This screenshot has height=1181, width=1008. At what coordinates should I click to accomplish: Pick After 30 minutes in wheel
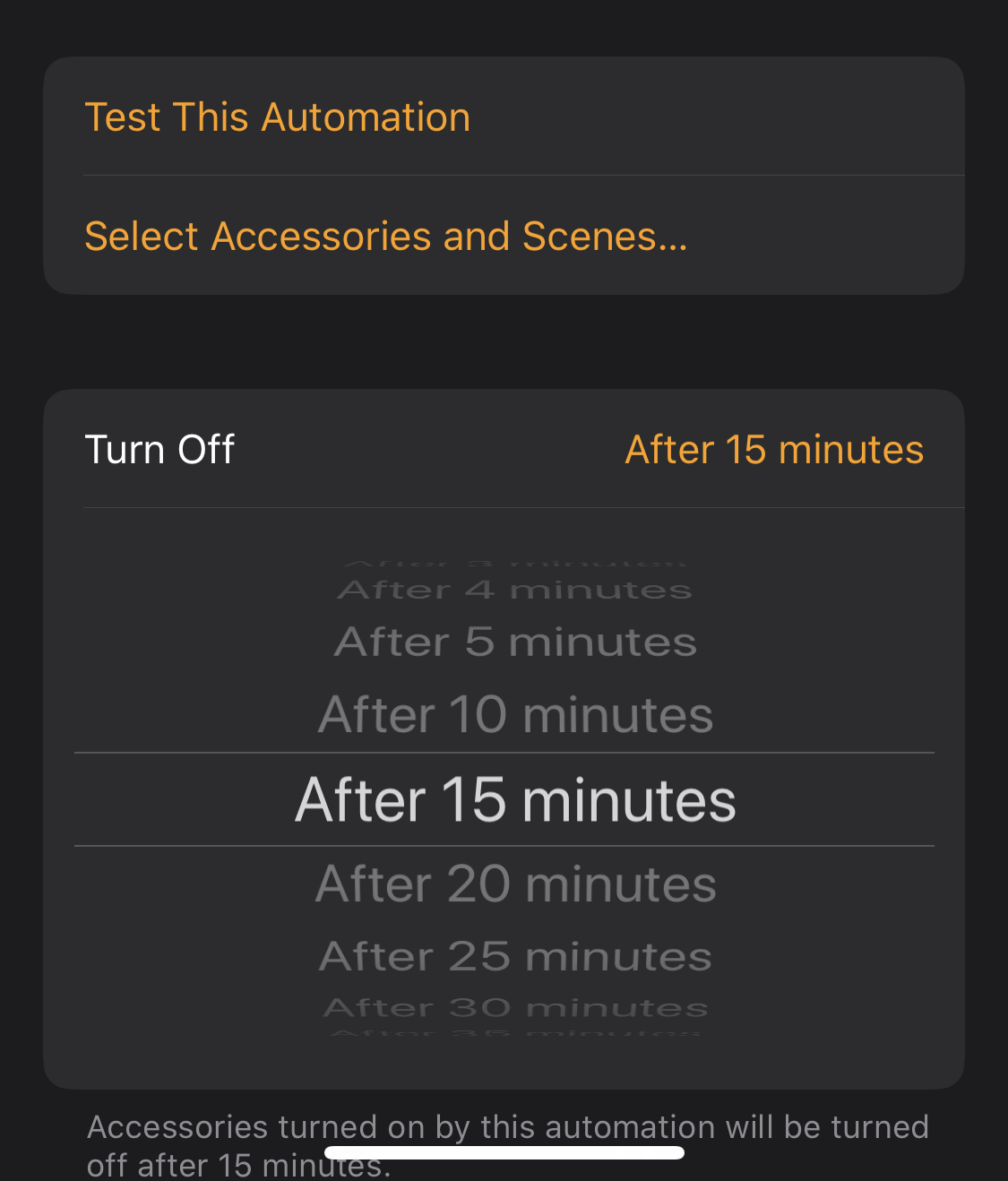click(515, 1007)
